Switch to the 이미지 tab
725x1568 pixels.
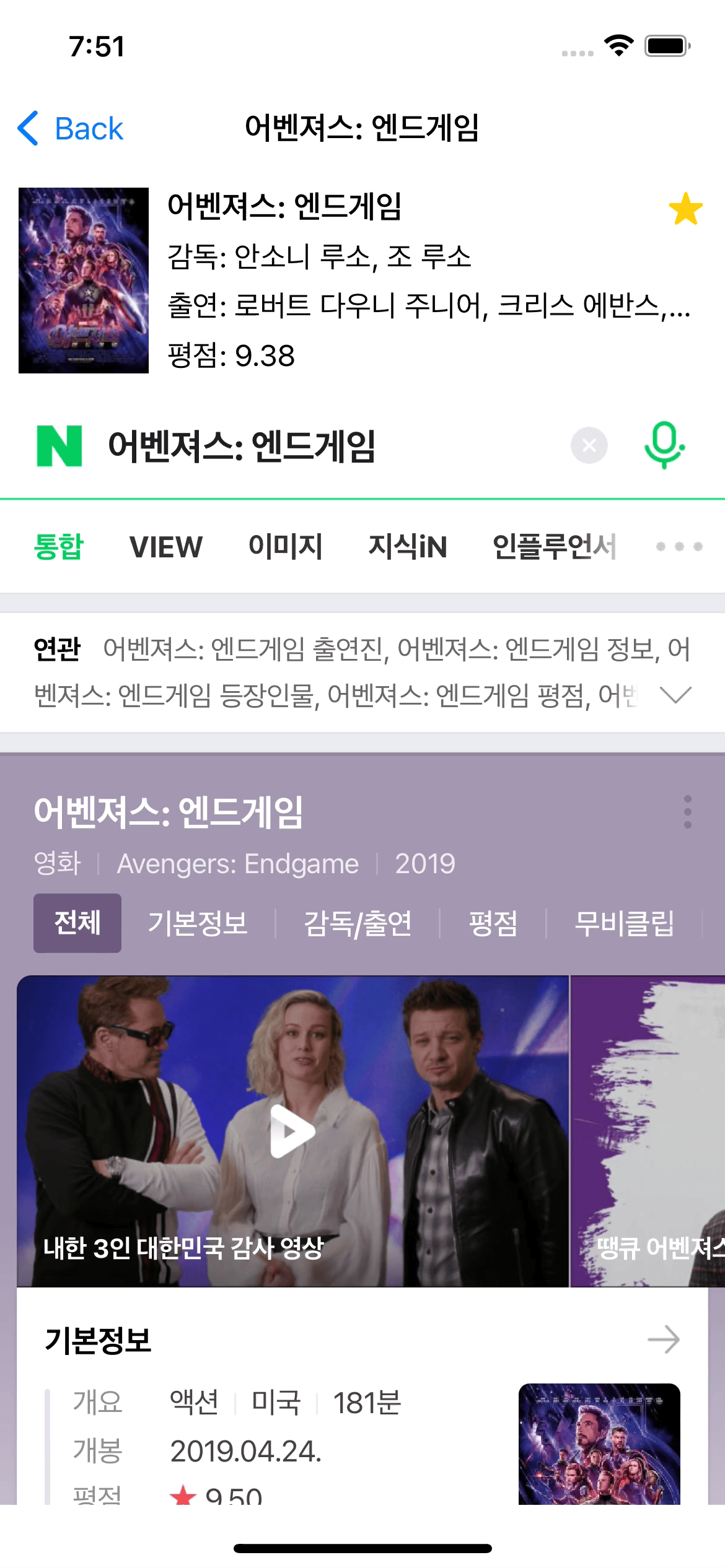(x=285, y=547)
